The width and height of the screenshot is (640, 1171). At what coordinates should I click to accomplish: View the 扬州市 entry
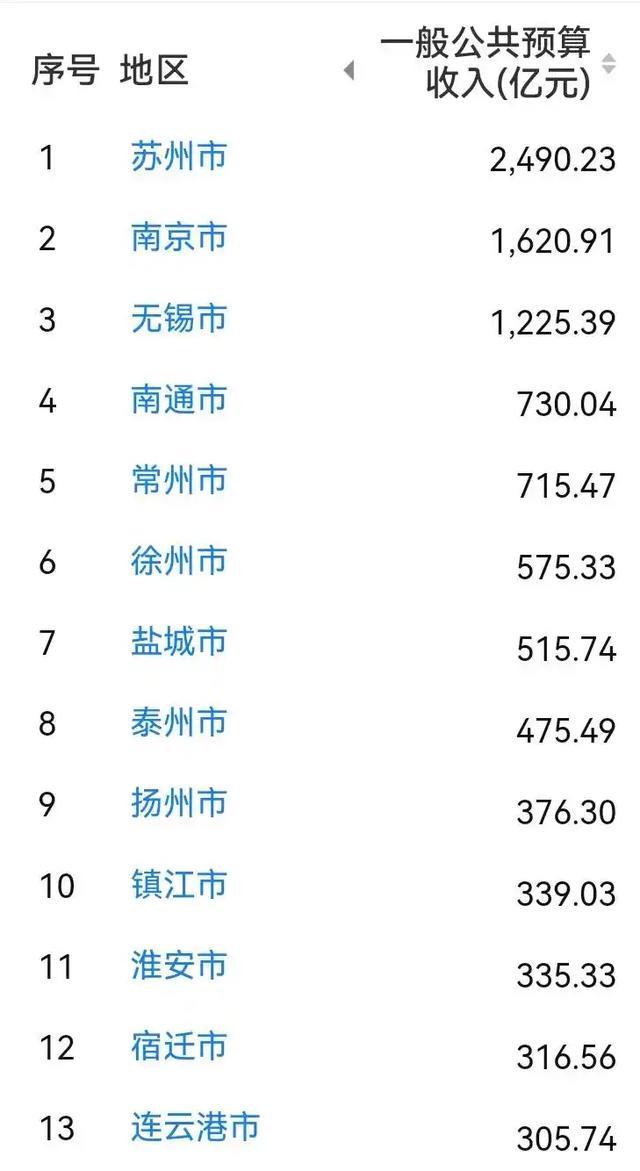coord(178,803)
